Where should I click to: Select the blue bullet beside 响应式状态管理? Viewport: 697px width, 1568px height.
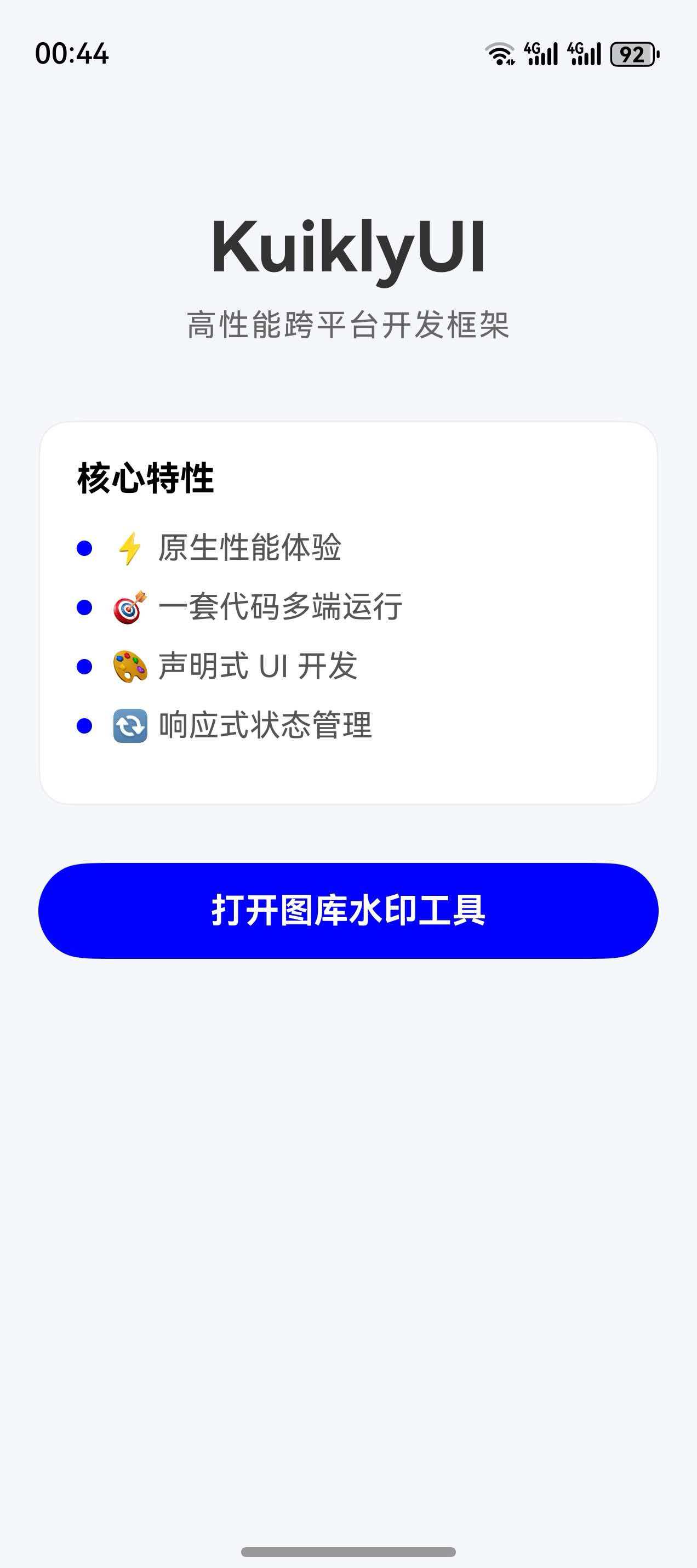(84, 725)
